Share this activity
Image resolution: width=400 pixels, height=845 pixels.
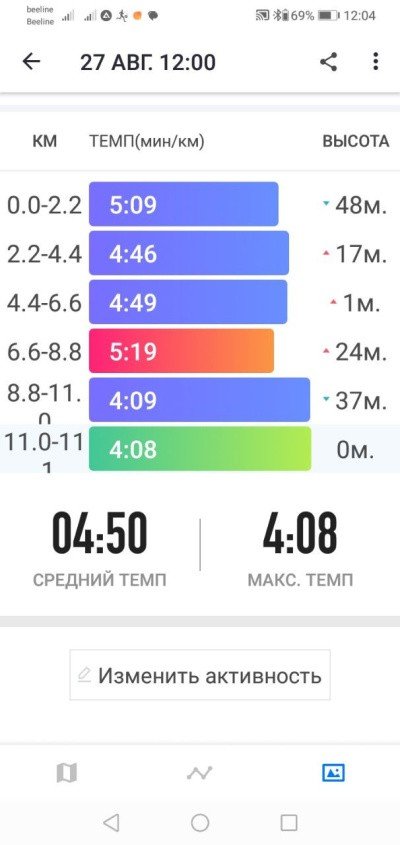(328, 62)
